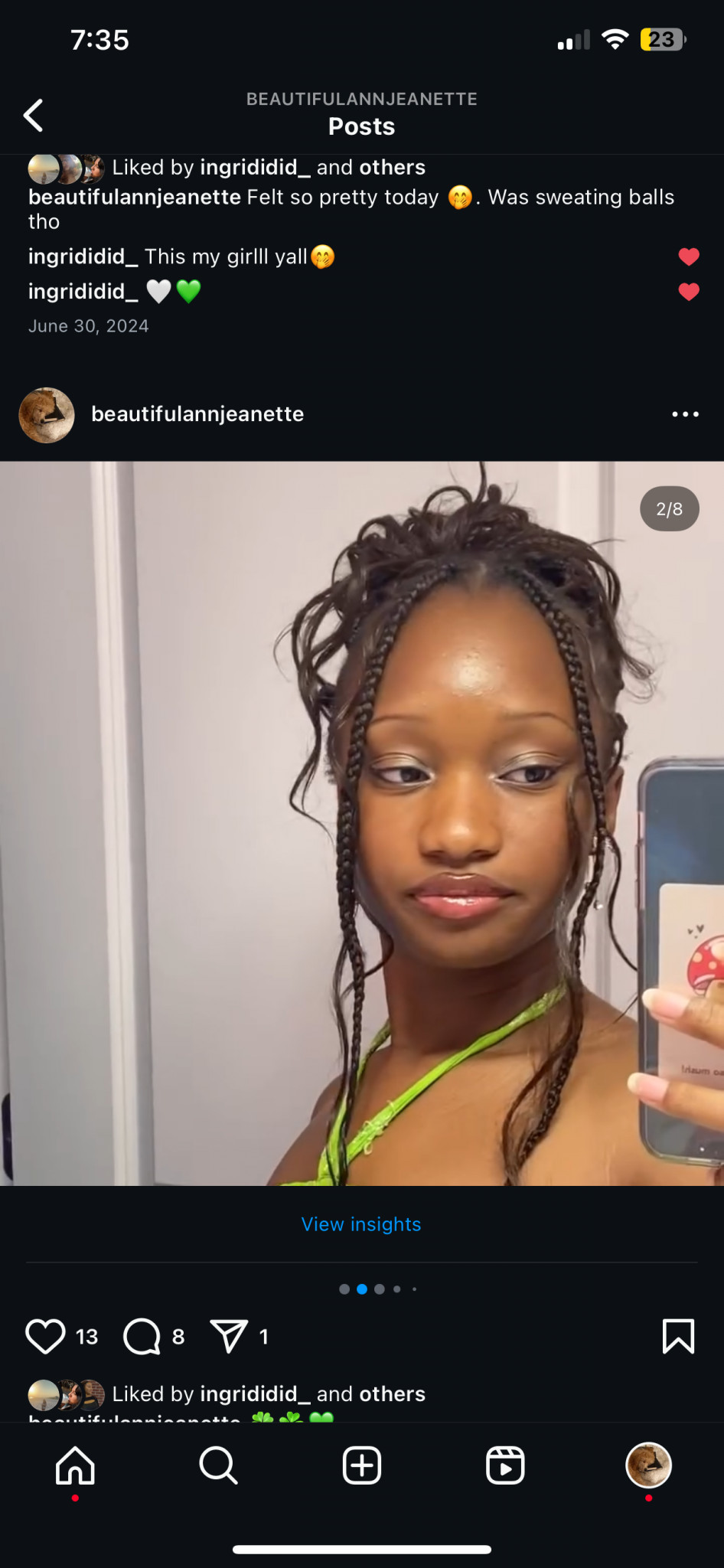The height and width of the screenshot is (1568, 724).
Task: View others who liked the lower post
Action: coord(392,1393)
